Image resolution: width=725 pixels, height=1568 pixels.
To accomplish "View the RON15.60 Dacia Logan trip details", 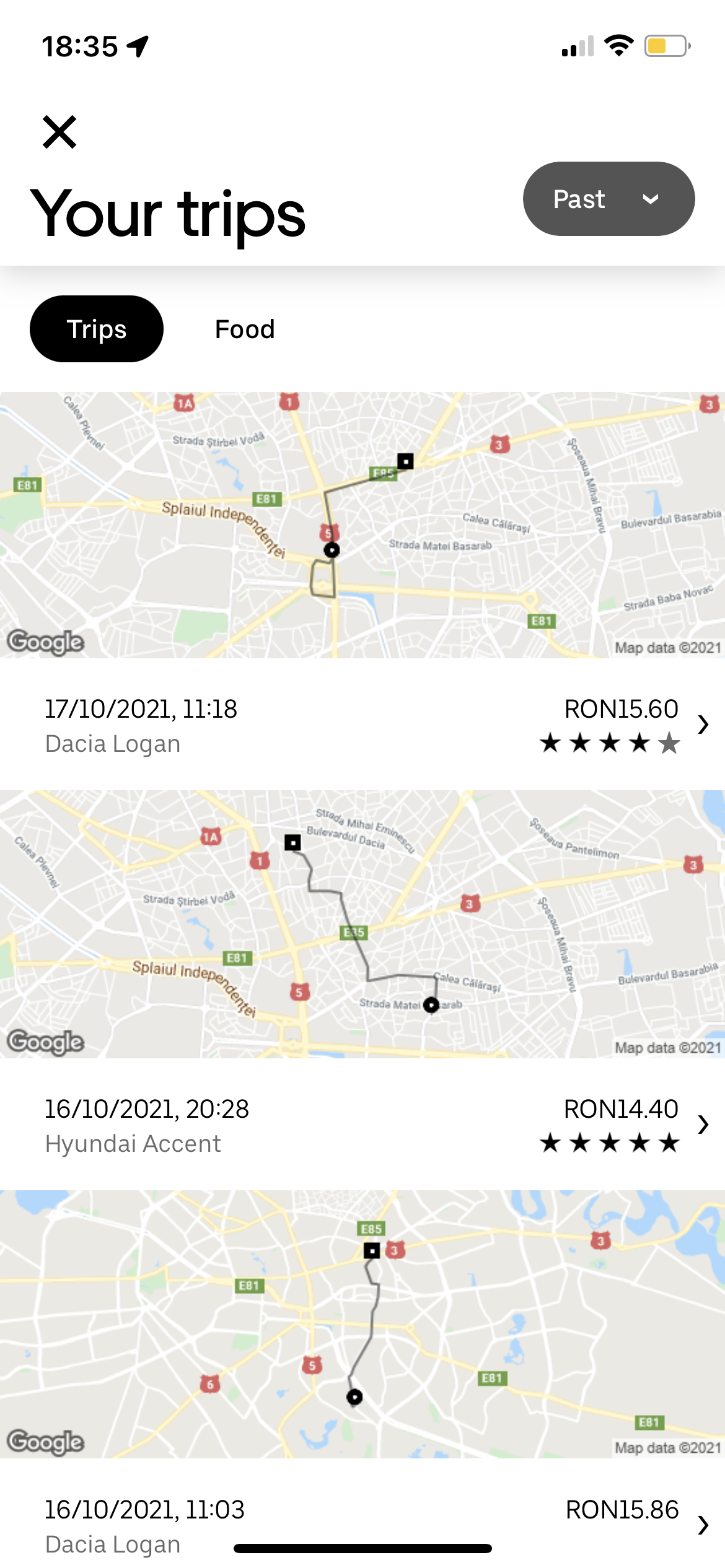I will pos(362,725).
